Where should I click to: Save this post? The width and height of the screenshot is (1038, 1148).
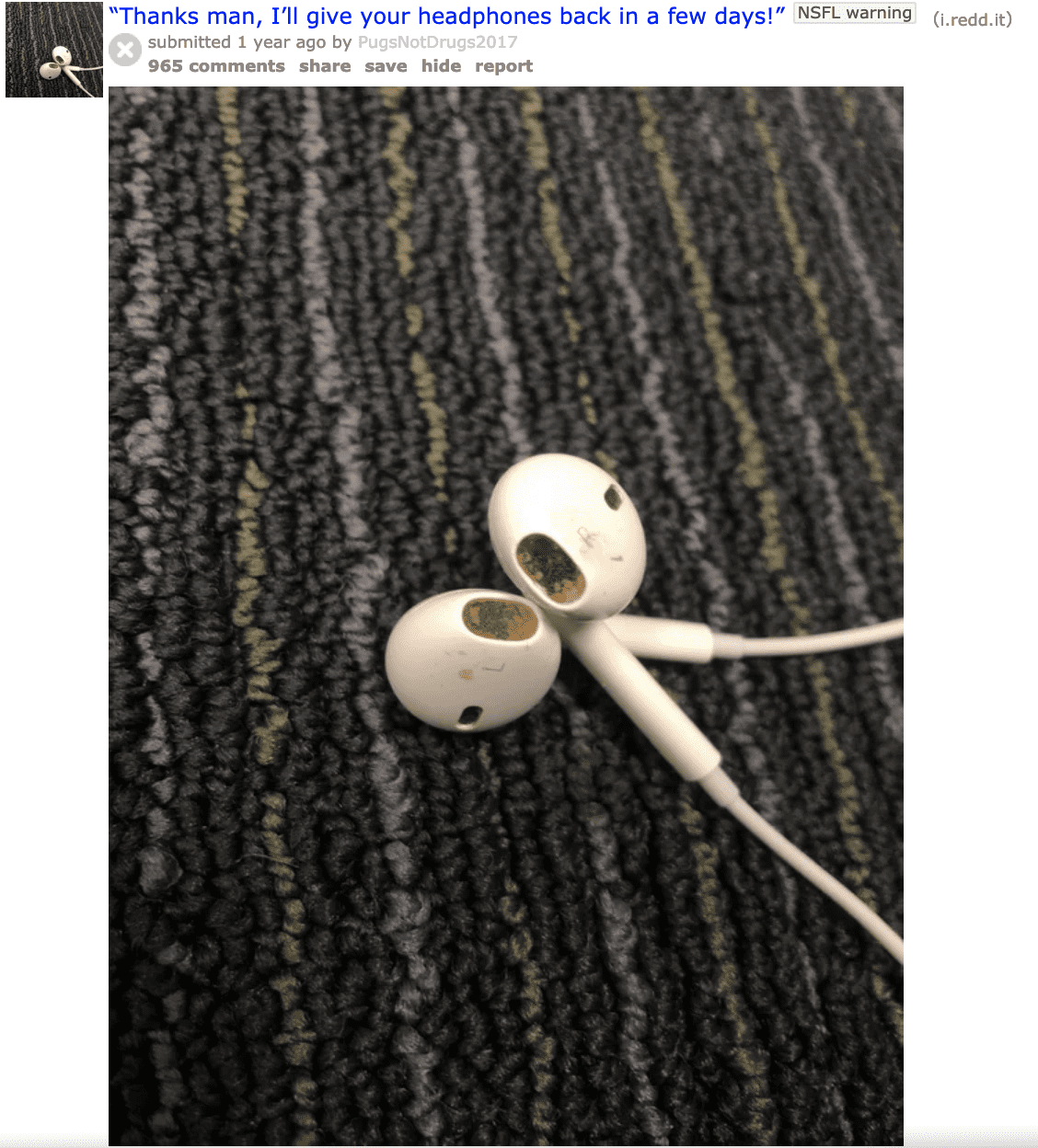(x=386, y=66)
